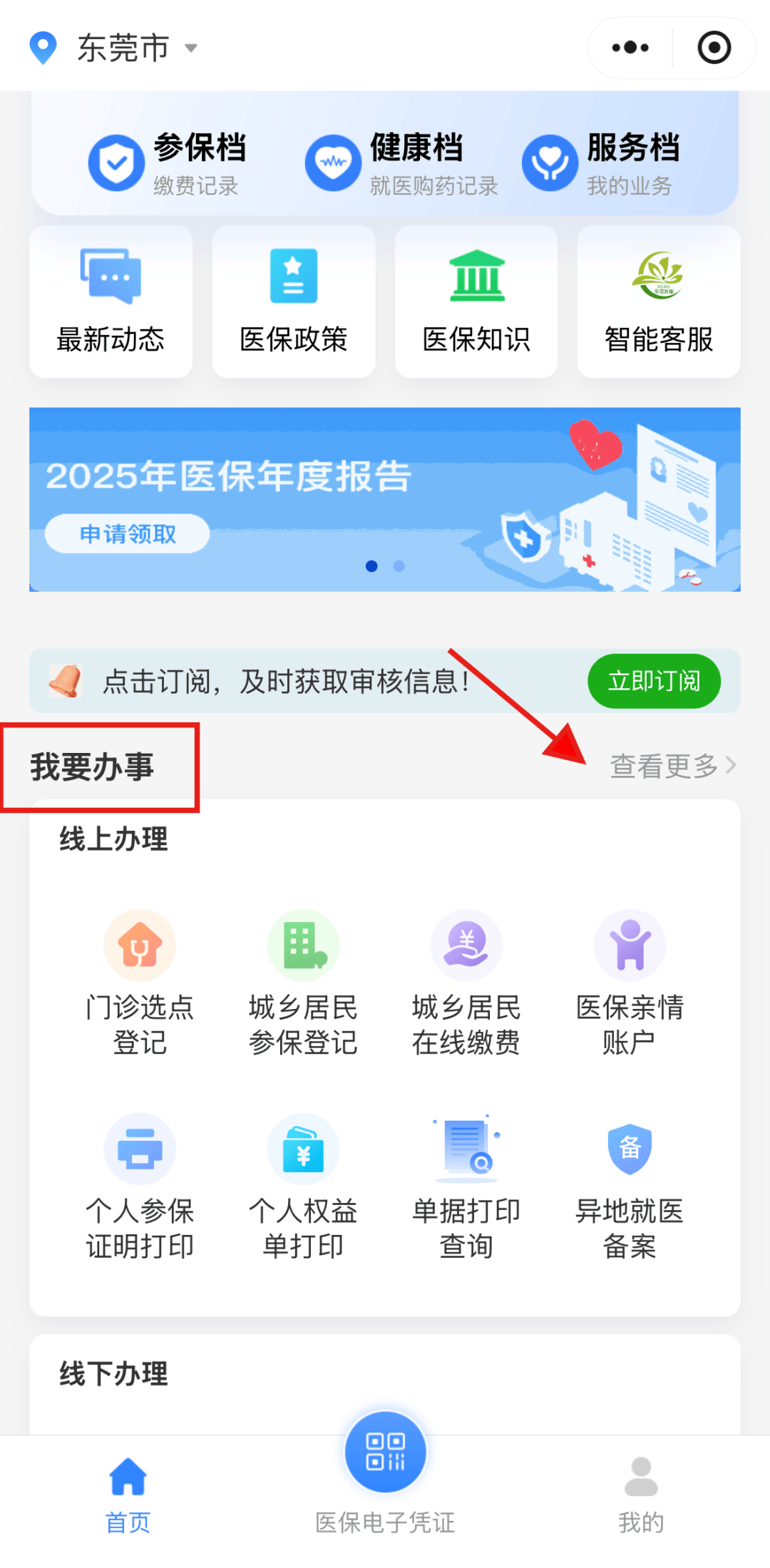Open the 医保政策 card

pyautogui.click(x=294, y=302)
